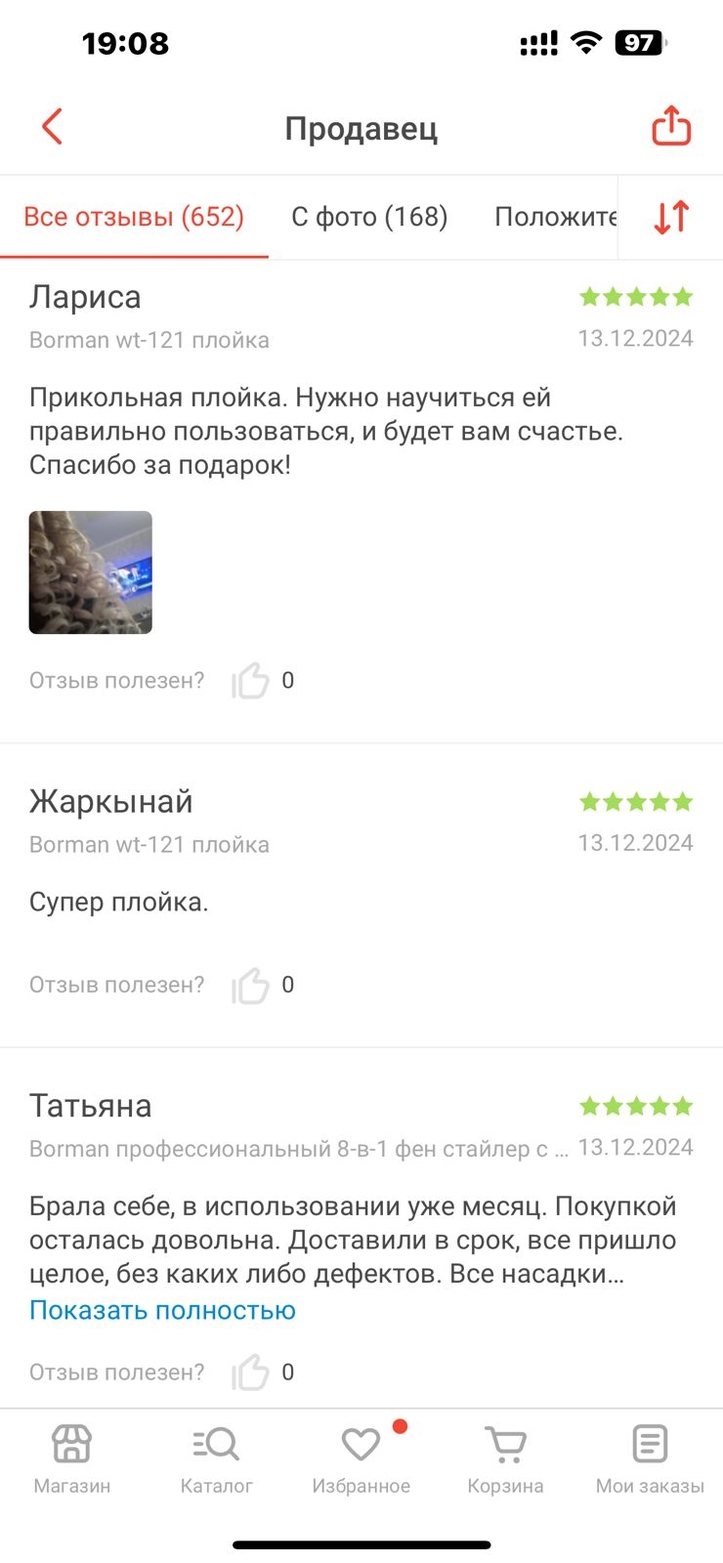Viewport: 723px width, 1563px height.
Task: Switch to the С фото (168) tab
Action: [369, 217]
